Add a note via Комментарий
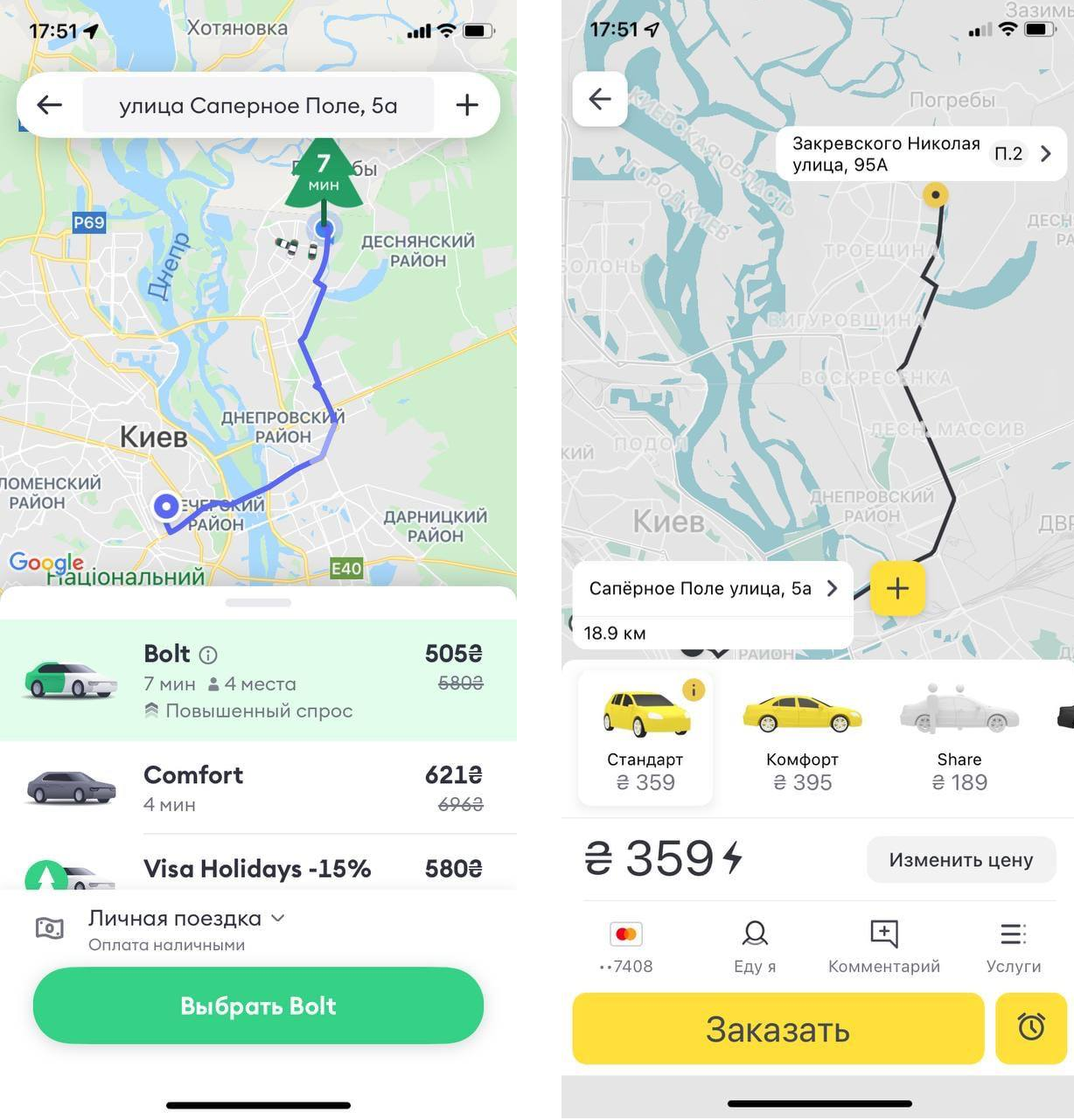Screen dimensions: 1074x1120 [883, 947]
